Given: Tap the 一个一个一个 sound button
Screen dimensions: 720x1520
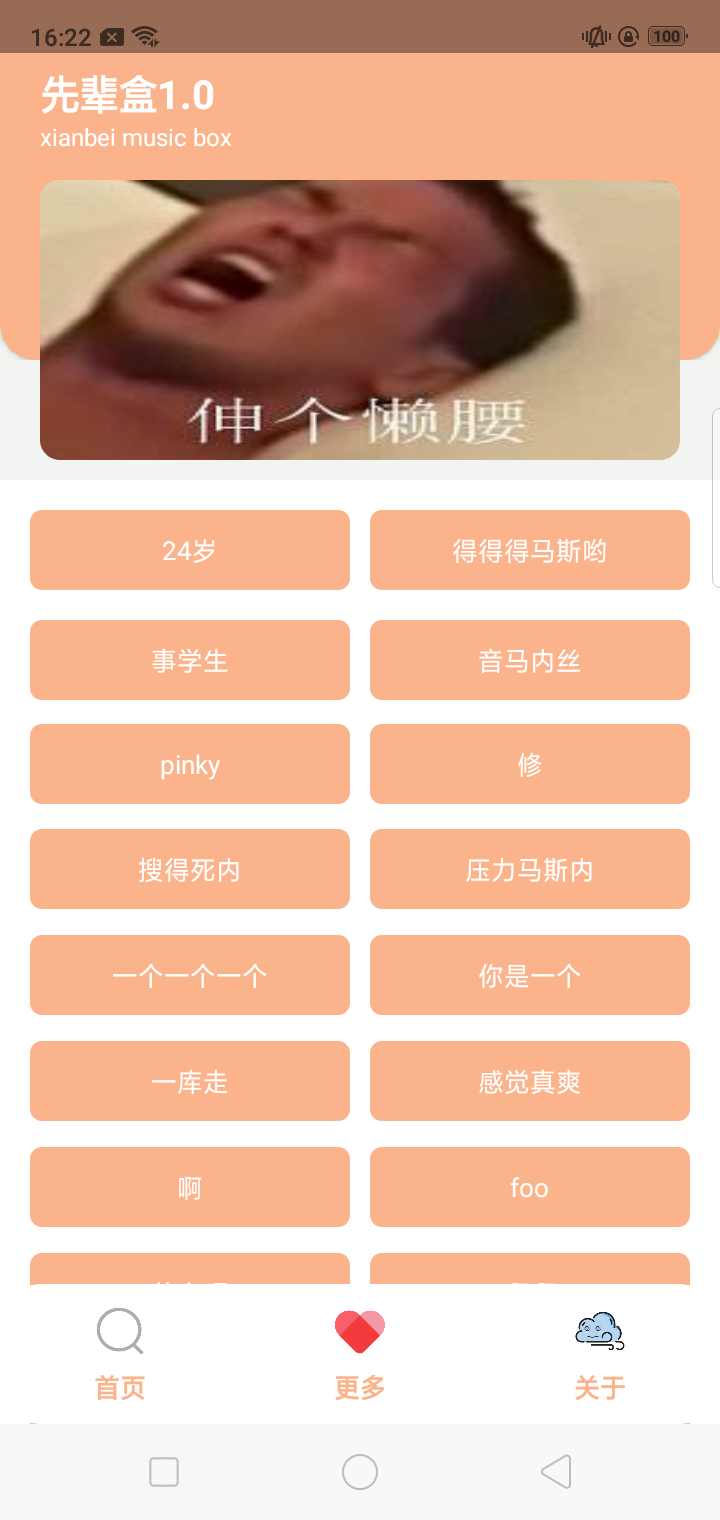Looking at the screenshot, I should tap(190, 975).
